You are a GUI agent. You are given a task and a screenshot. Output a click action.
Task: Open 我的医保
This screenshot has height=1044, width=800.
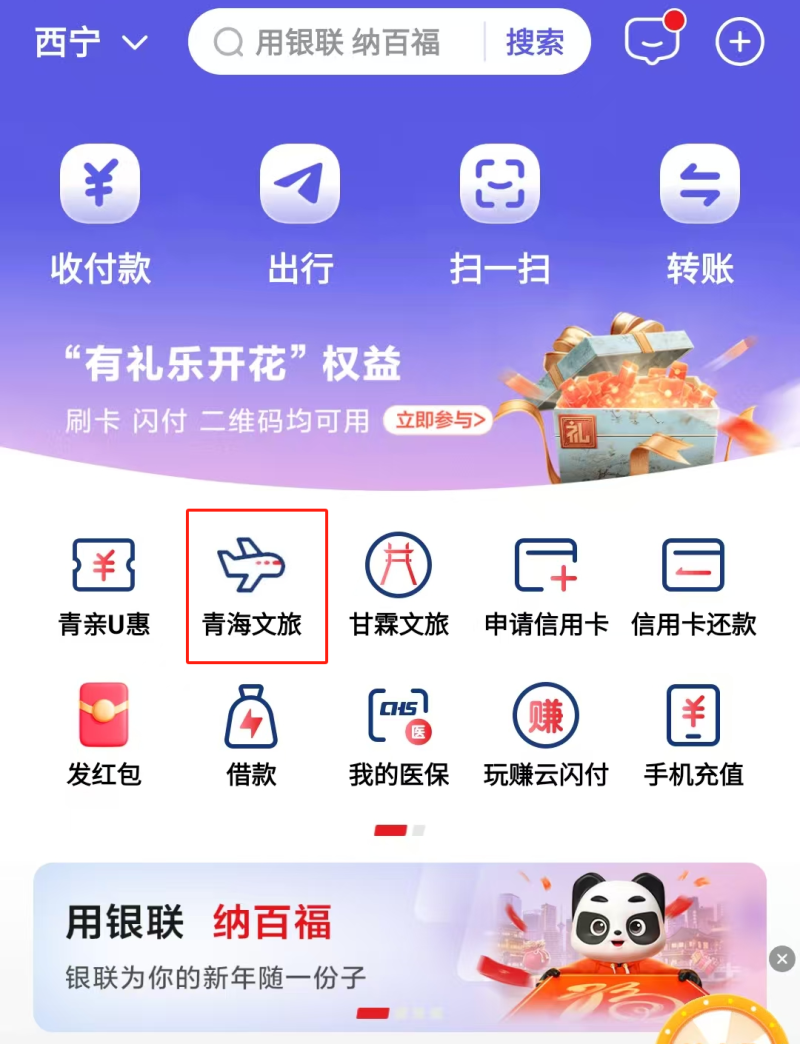tap(399, 735)
